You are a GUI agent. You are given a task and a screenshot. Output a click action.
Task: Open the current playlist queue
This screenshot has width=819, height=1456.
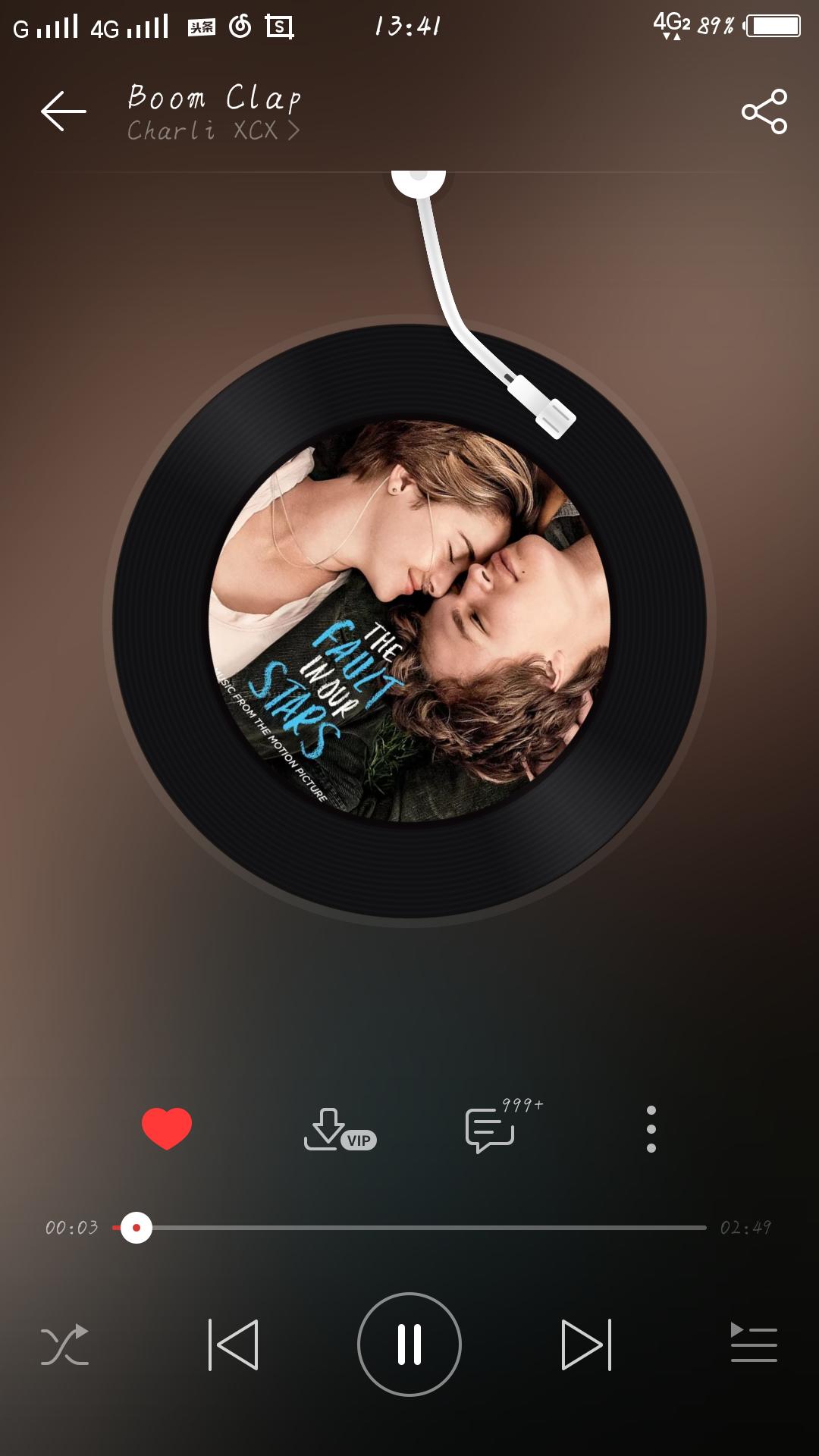tap(753, 1343)
